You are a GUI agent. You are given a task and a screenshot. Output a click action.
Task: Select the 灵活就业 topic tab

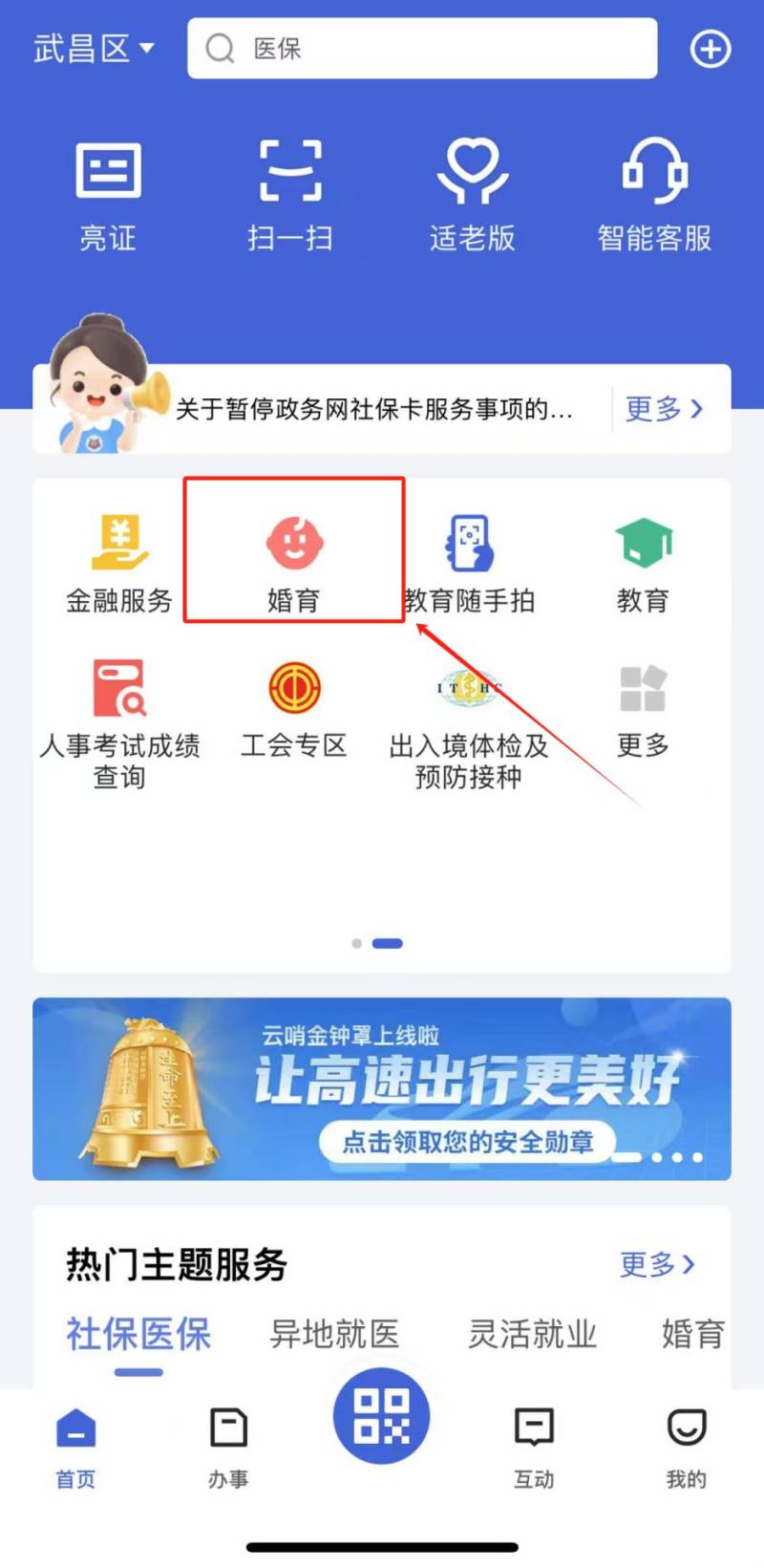532,1335
